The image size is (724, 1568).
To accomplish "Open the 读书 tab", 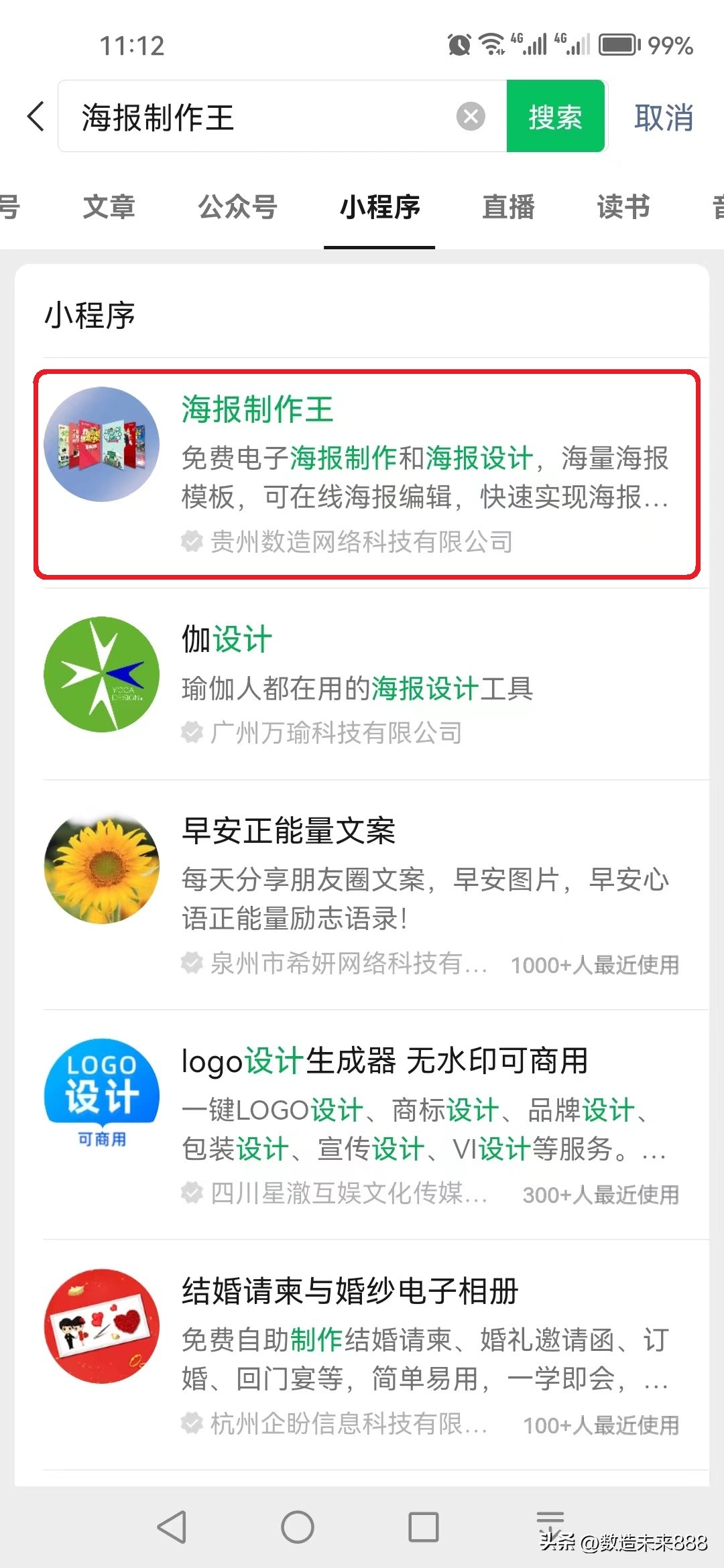I will [622, 208].
